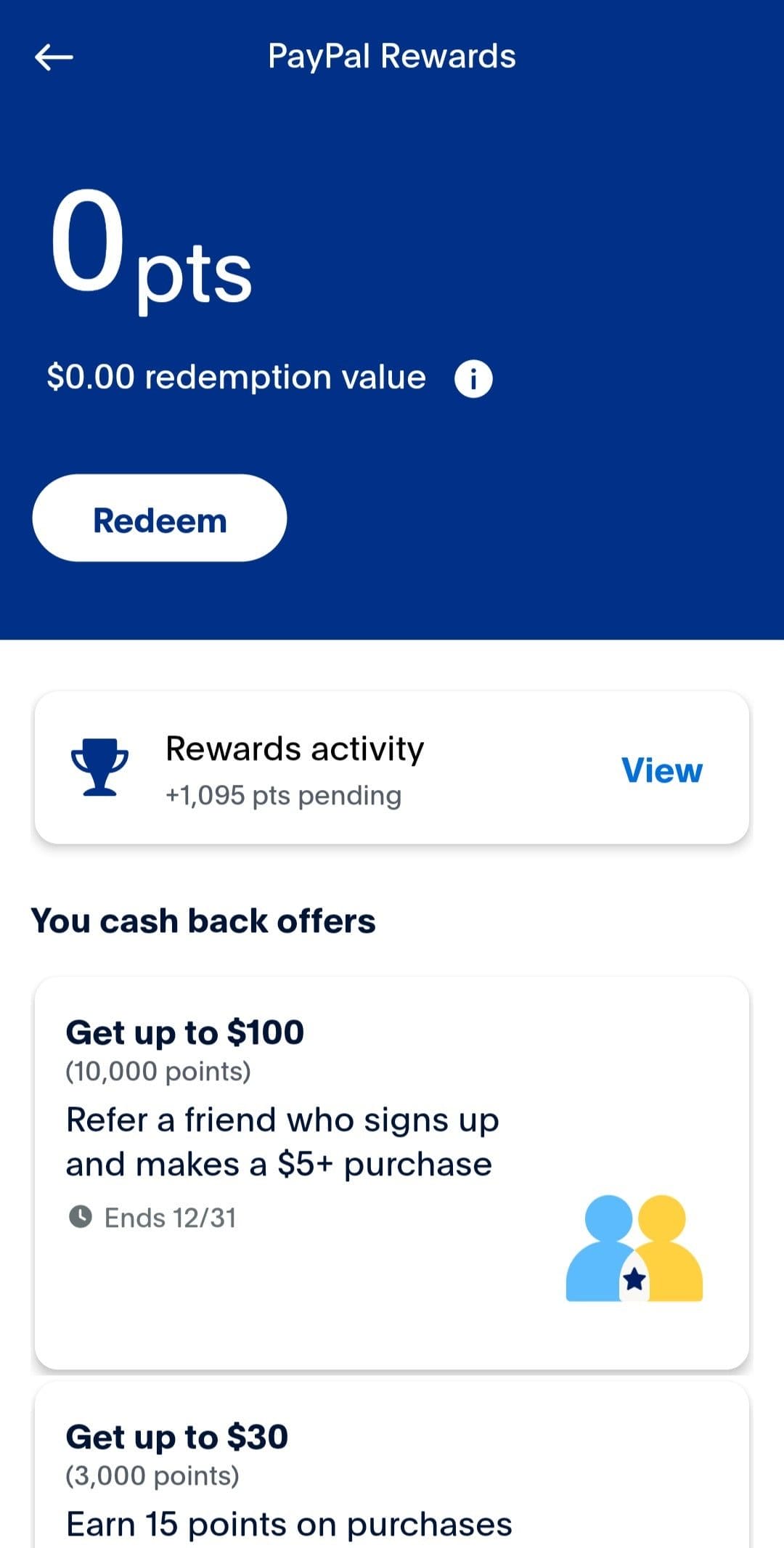View rewards activity details

click(661, 770)
